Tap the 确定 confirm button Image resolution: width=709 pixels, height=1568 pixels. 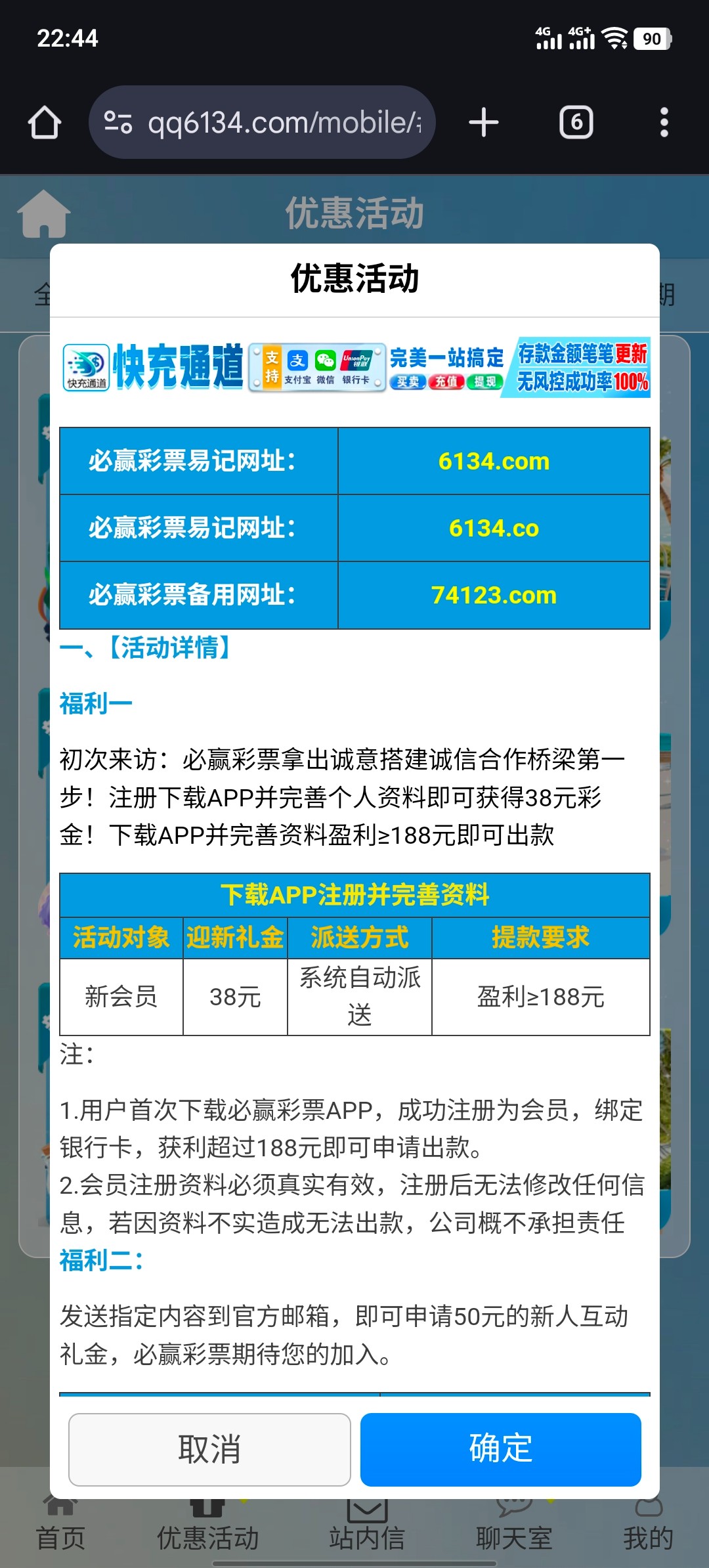pyautogui.click(x=500, y=1449)
